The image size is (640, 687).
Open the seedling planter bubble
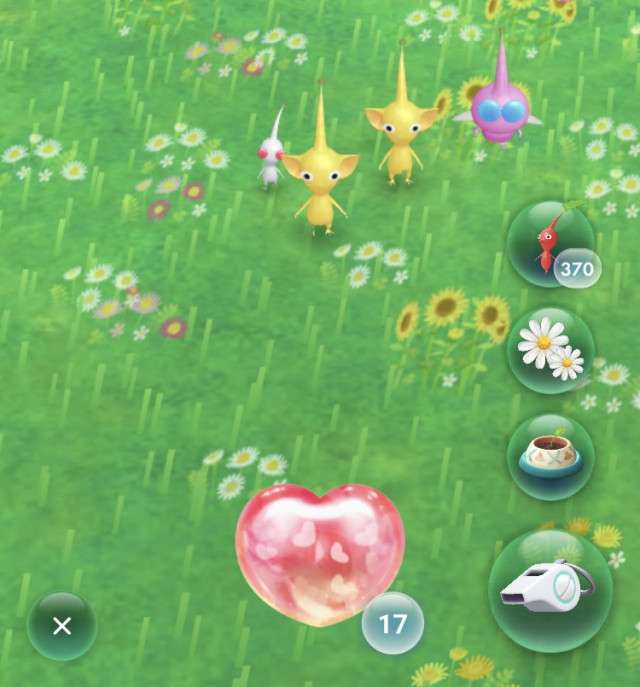point(550,456)
